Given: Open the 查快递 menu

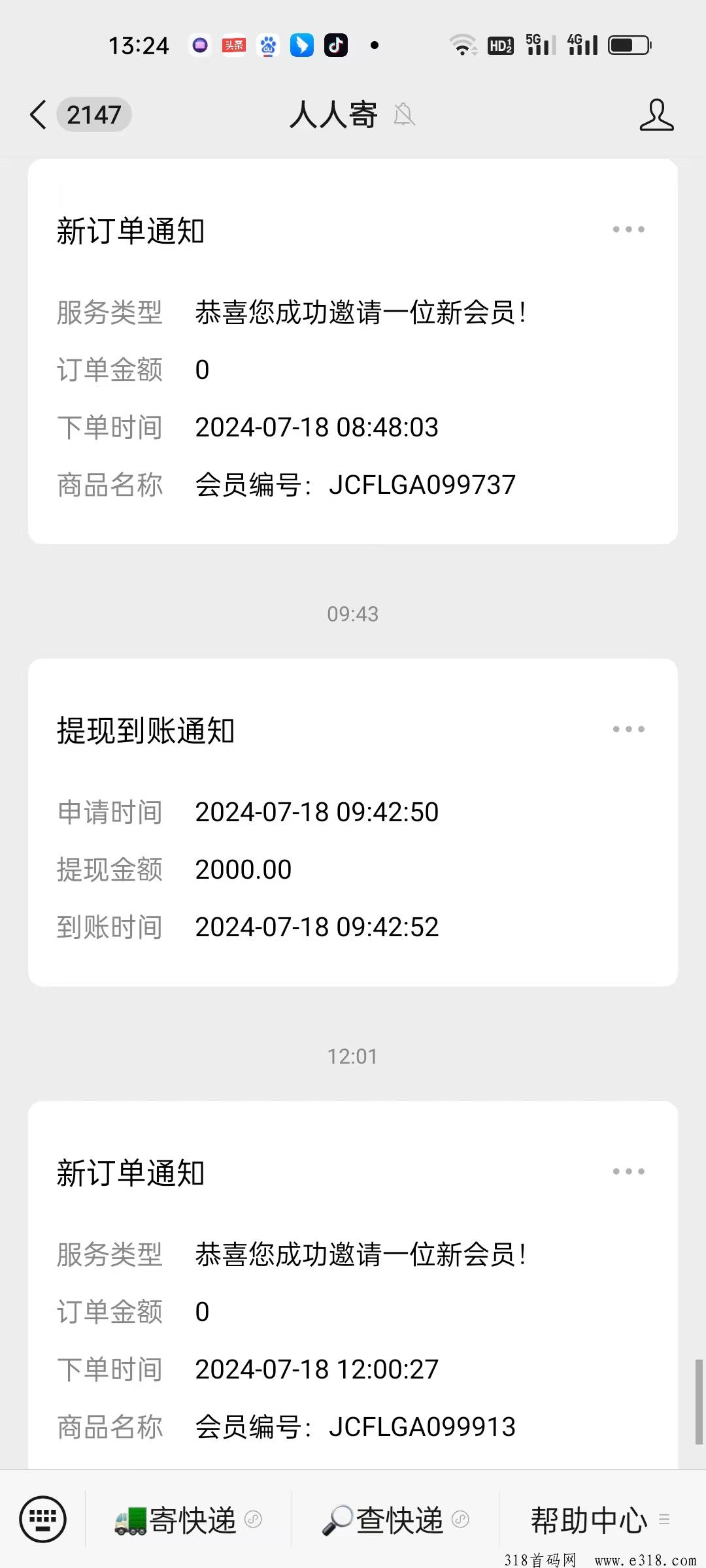Looking at the screenshot, I should 395,1520.
